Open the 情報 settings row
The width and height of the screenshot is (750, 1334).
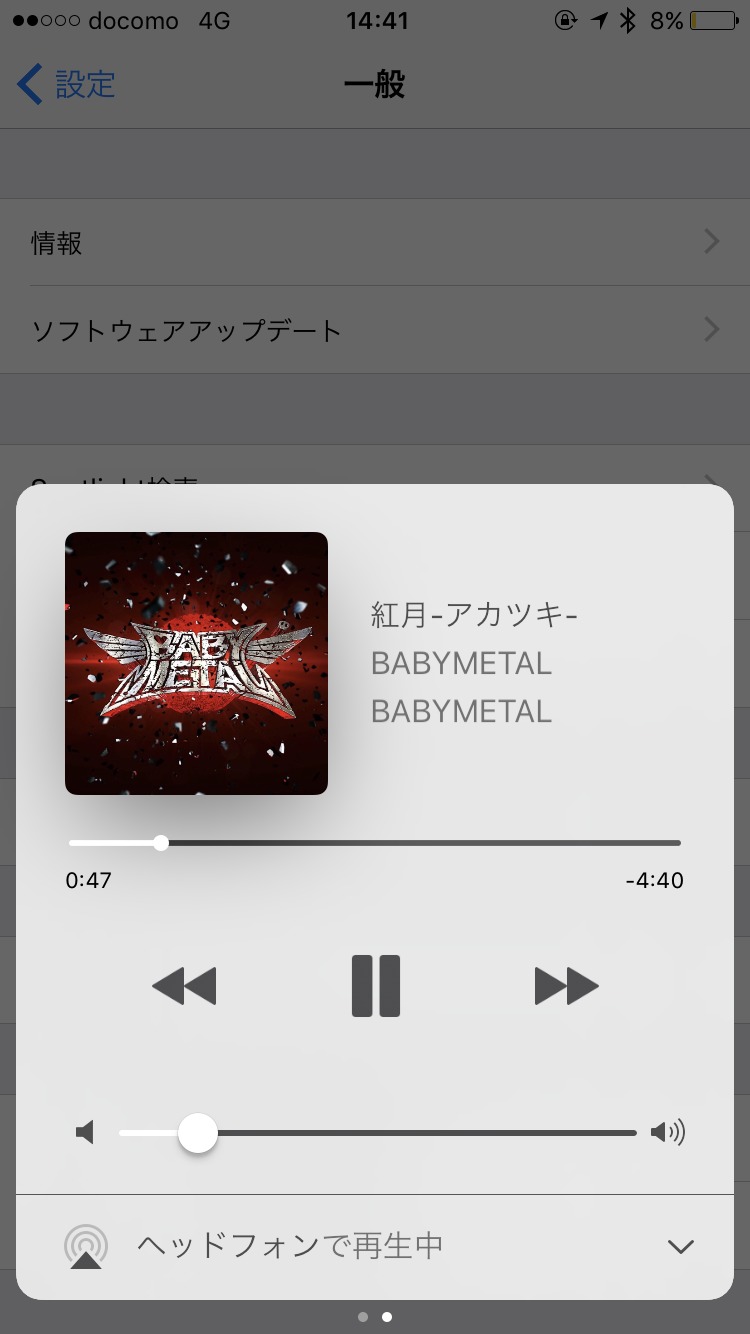point(375,242)
